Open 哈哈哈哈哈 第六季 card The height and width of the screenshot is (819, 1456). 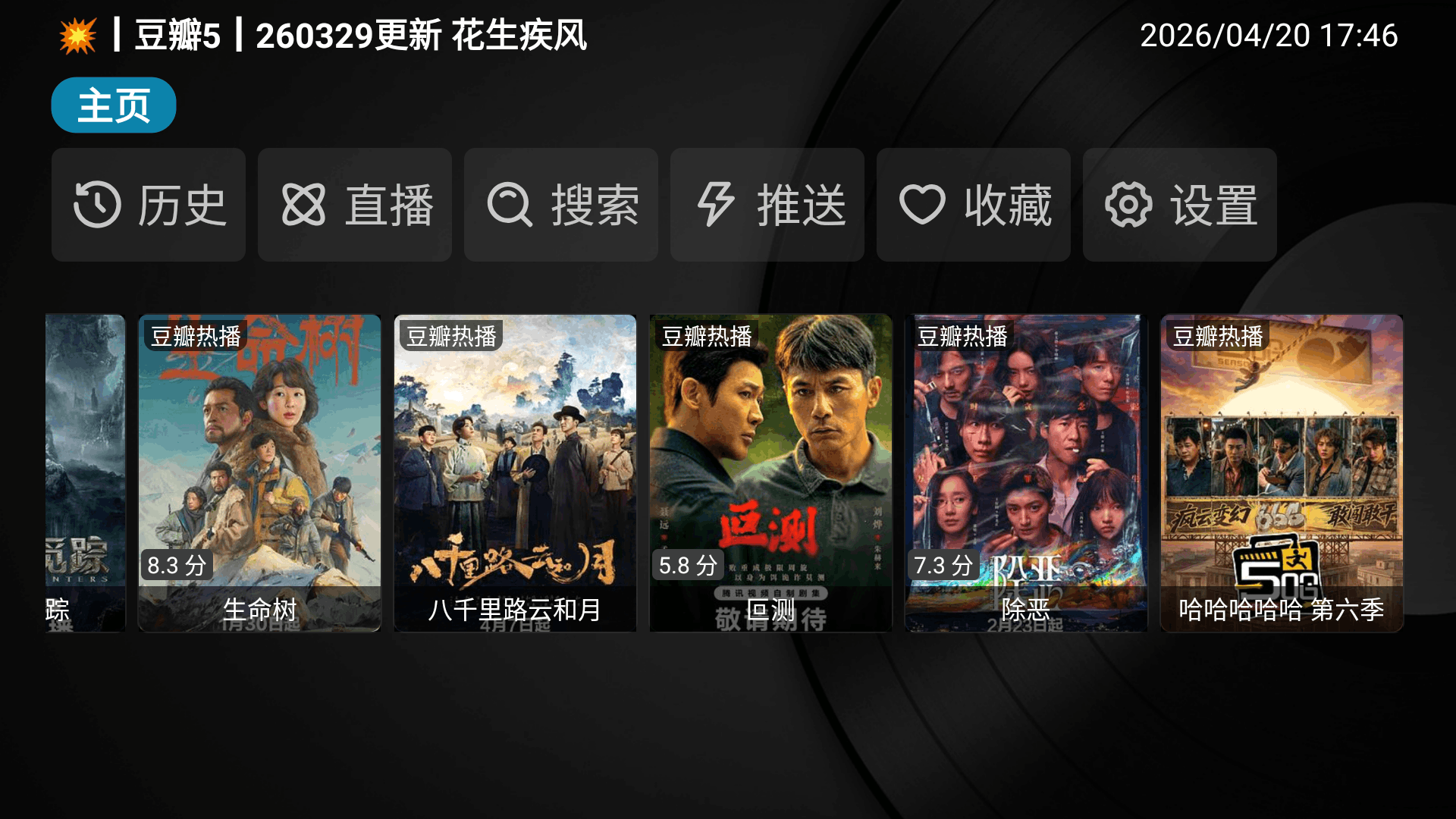(x=1282, y=472)
